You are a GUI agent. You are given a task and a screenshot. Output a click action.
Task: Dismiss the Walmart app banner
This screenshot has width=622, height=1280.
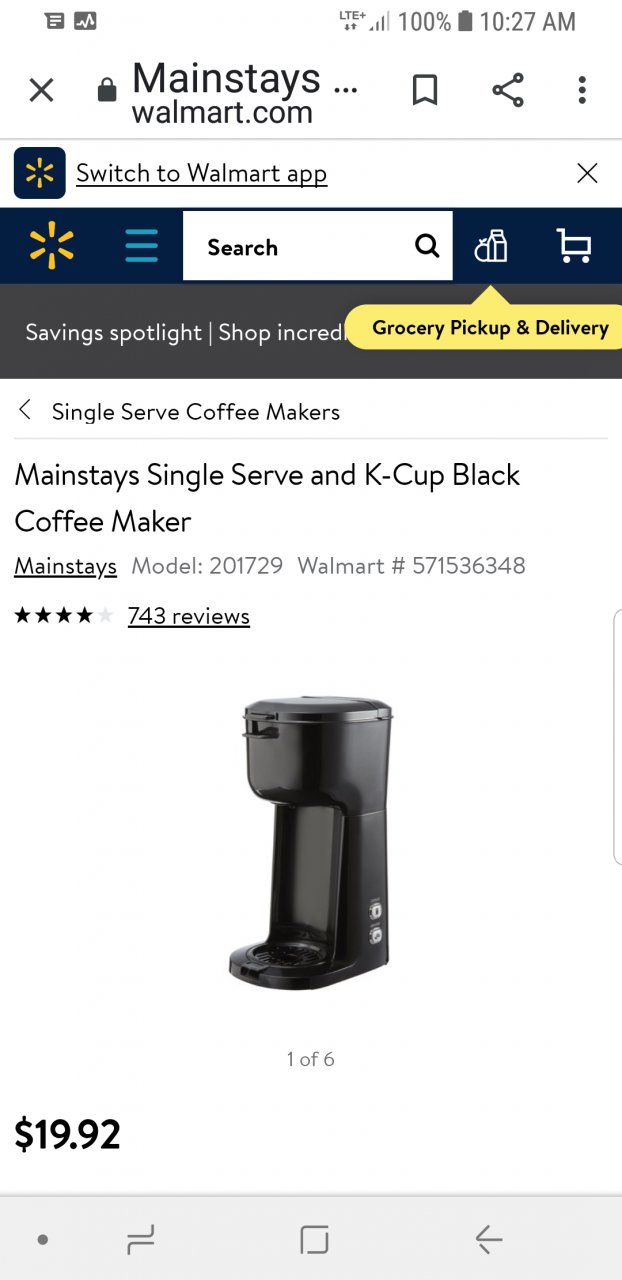click(x=587, y=173)
